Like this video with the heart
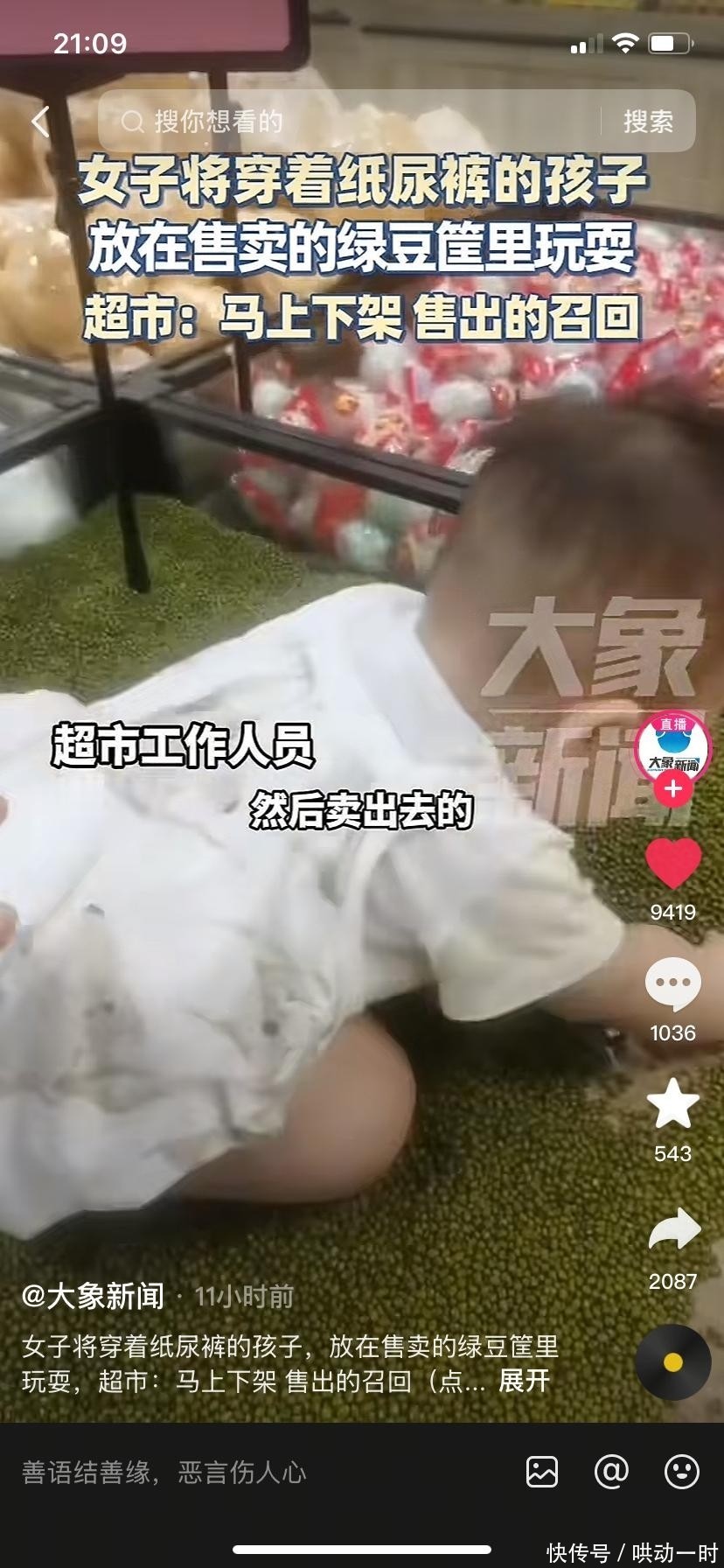This screenshot has height=1568, width=724. pos(672,864)
